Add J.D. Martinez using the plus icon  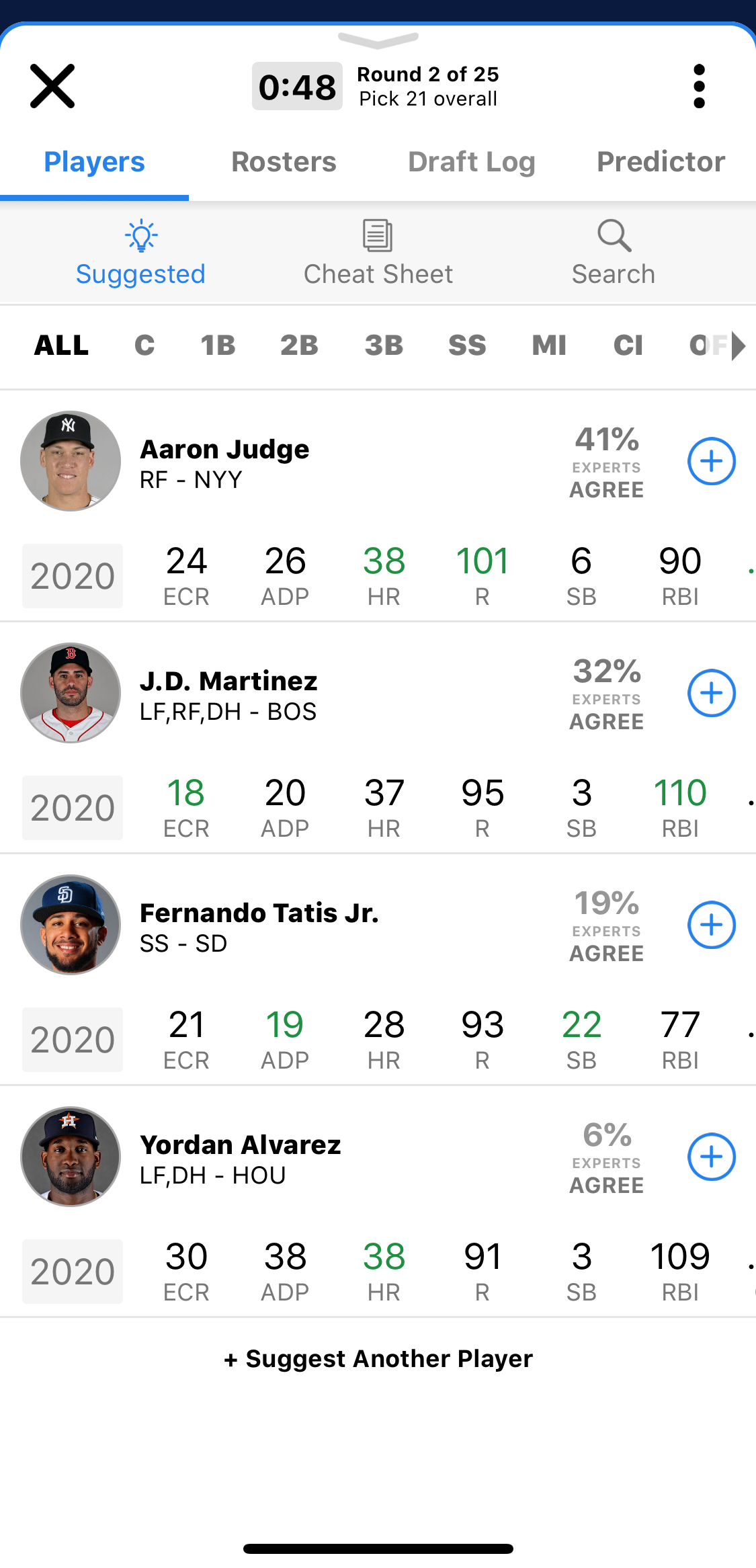coord(711,693)
